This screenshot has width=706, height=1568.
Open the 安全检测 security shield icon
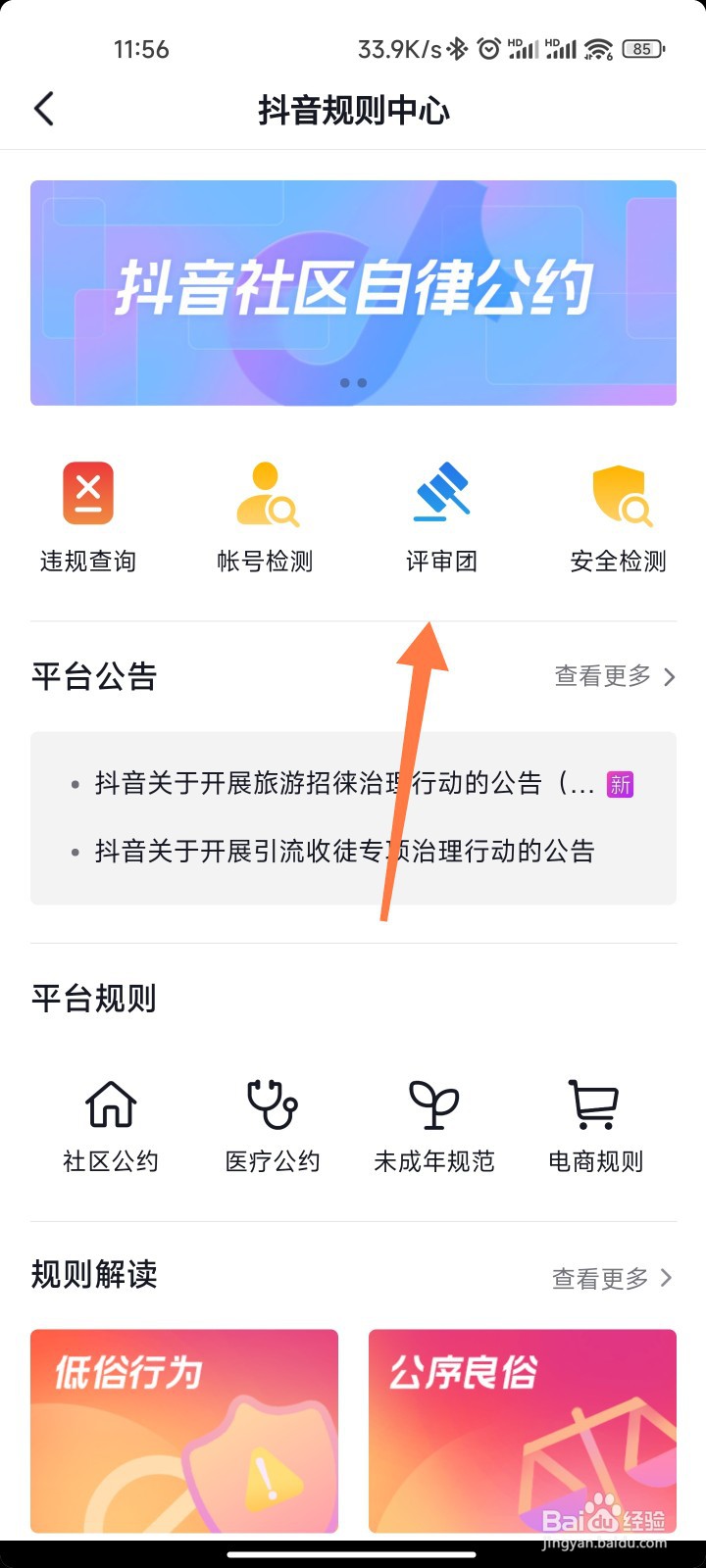point(617,493)
